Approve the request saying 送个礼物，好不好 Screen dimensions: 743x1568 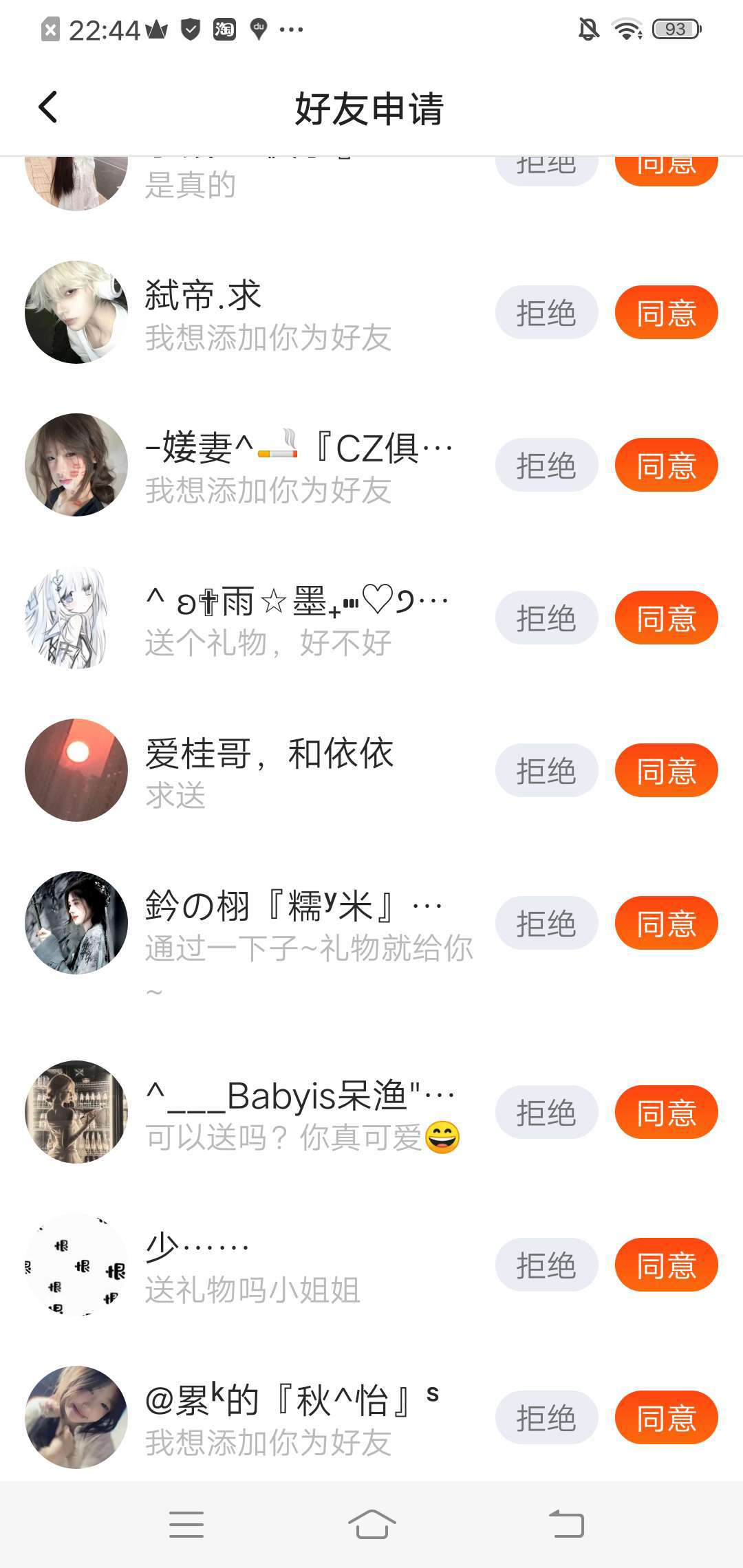(666, 618)
